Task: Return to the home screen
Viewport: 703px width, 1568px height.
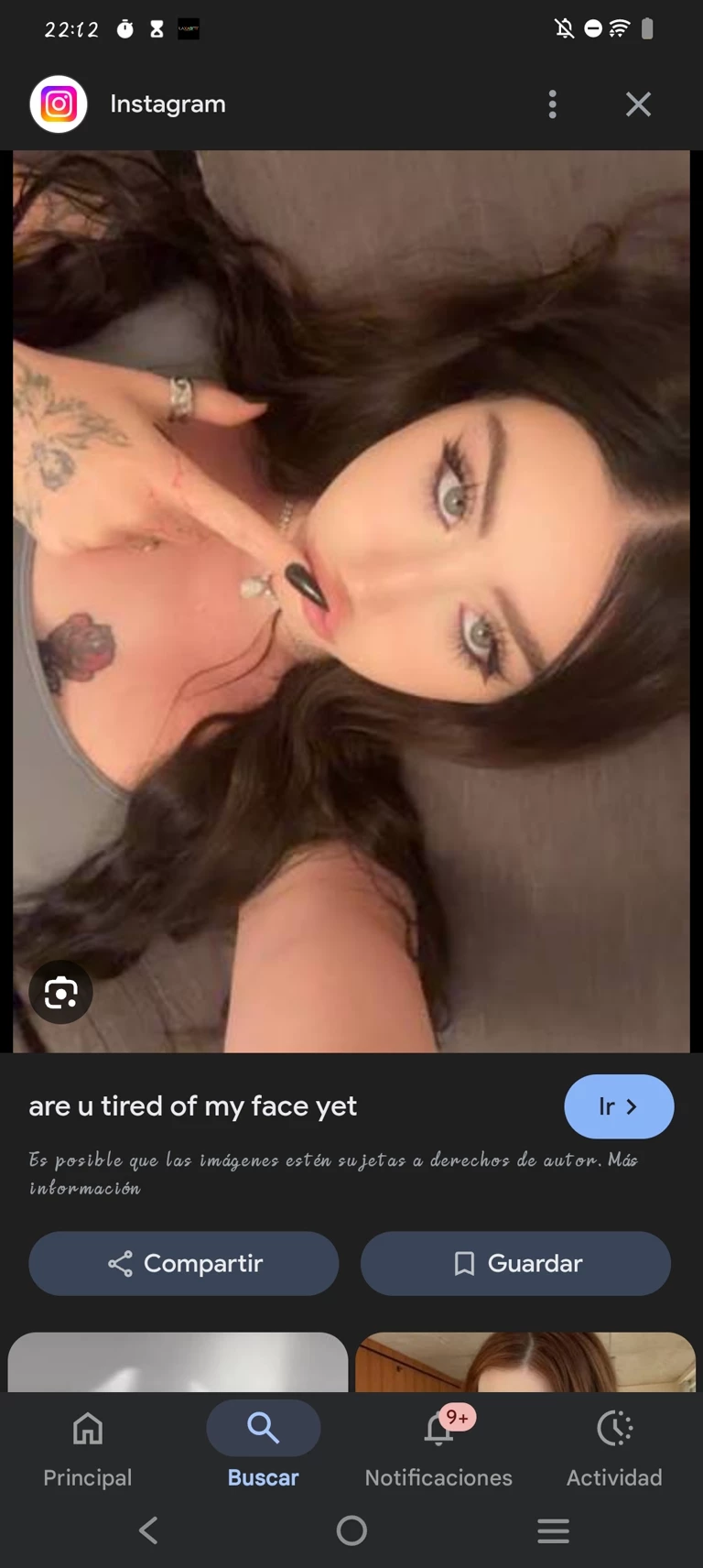Action: point(351,1530)
